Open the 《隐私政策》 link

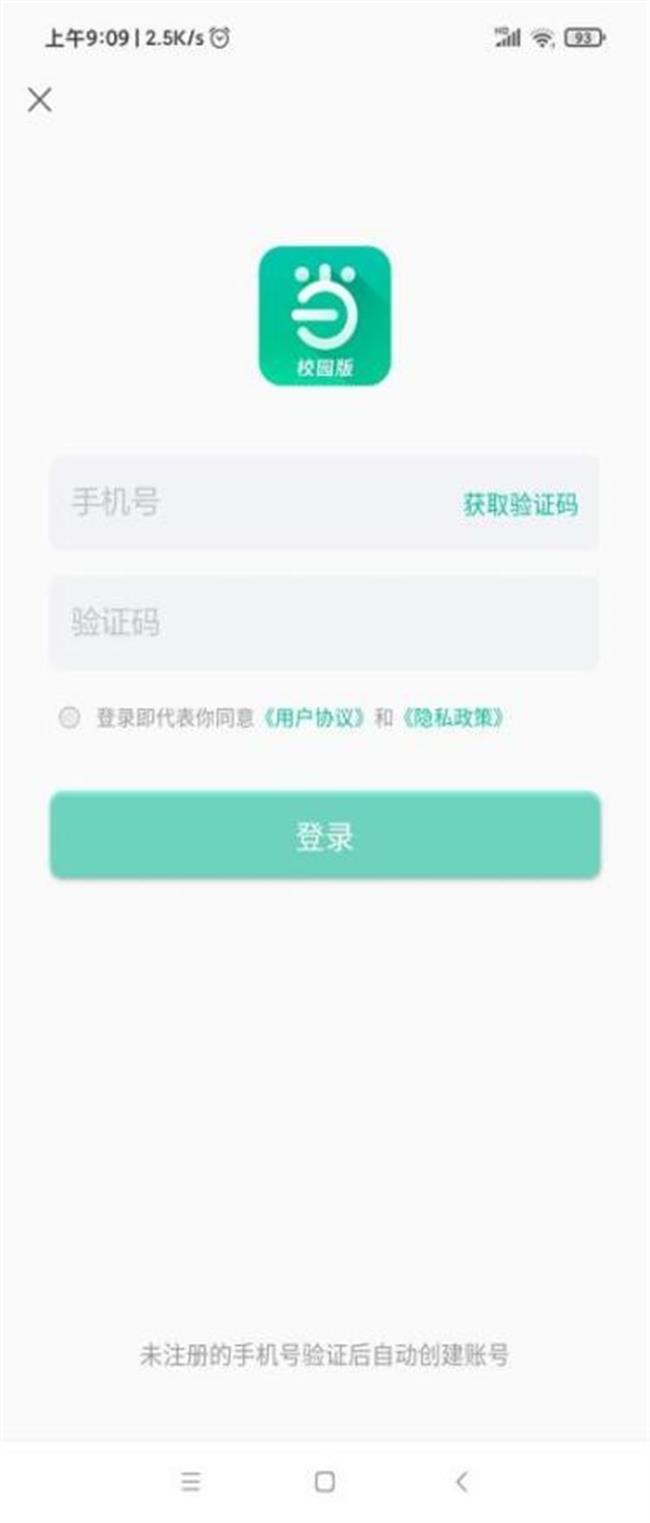(x=451, y=718)
